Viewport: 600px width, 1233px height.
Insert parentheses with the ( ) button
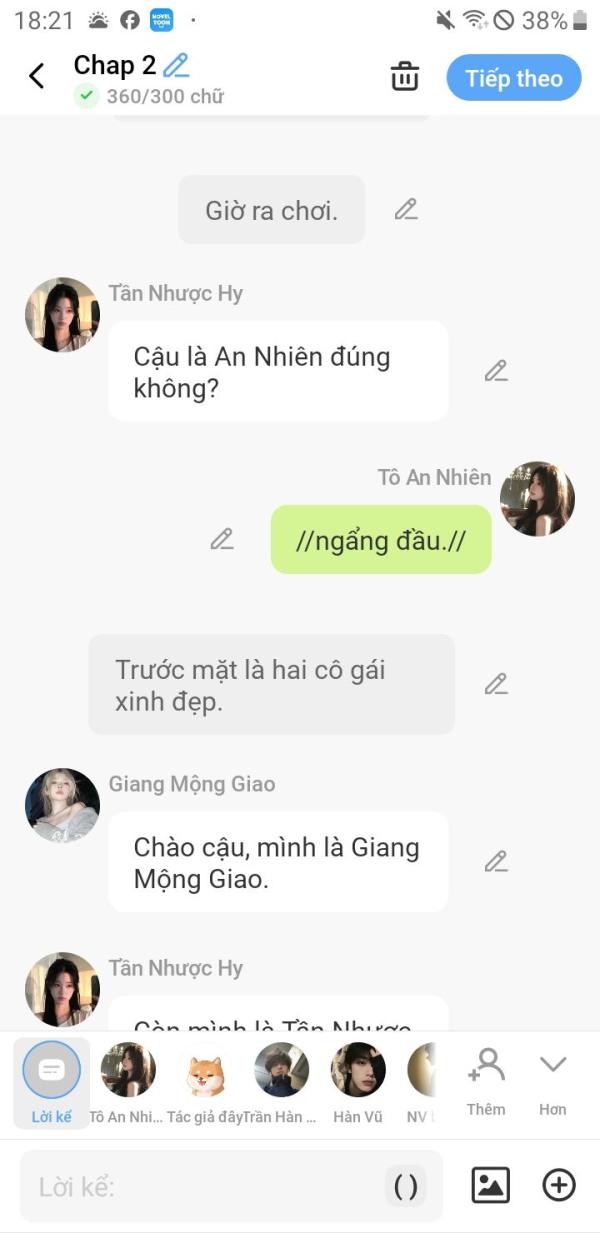tap(406, 1187)
